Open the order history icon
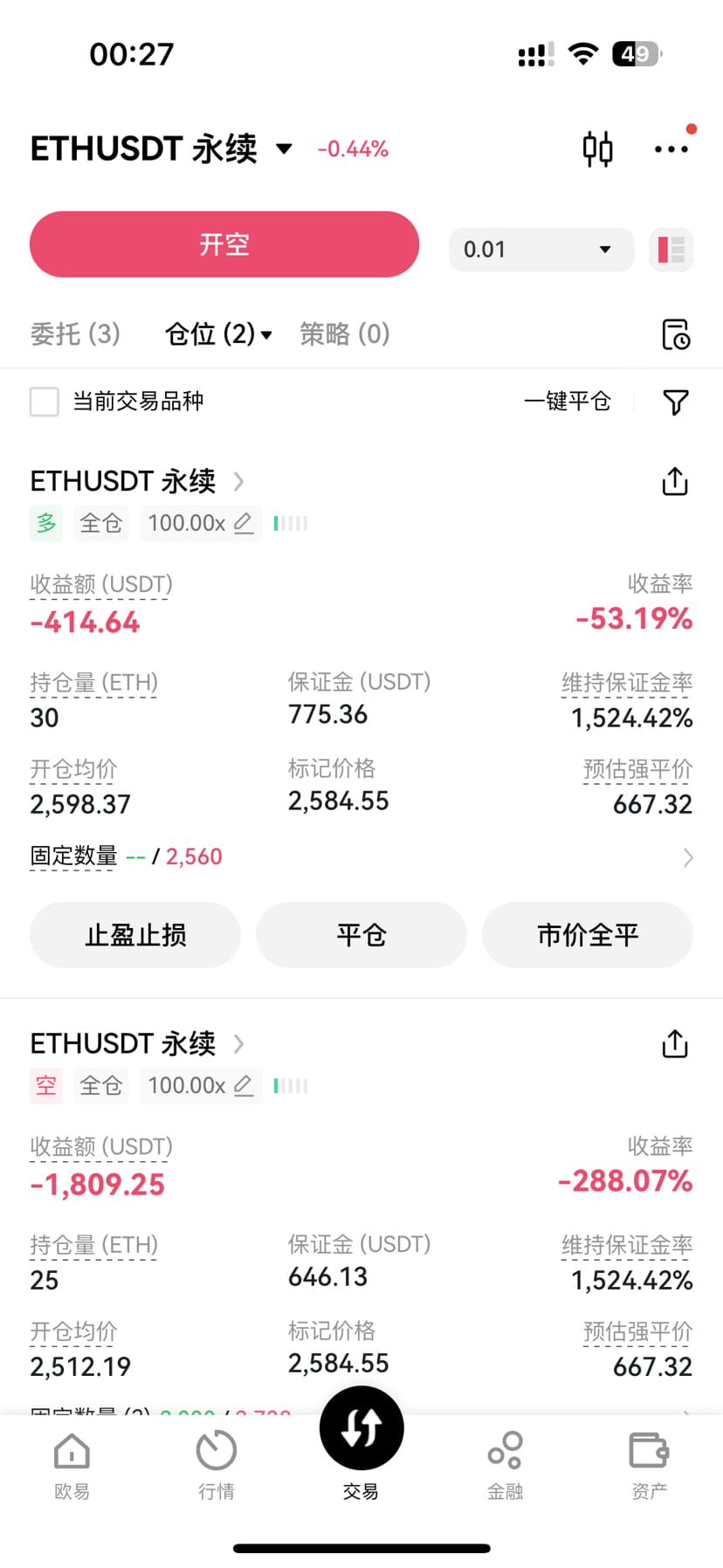 (x=676, y=334)
